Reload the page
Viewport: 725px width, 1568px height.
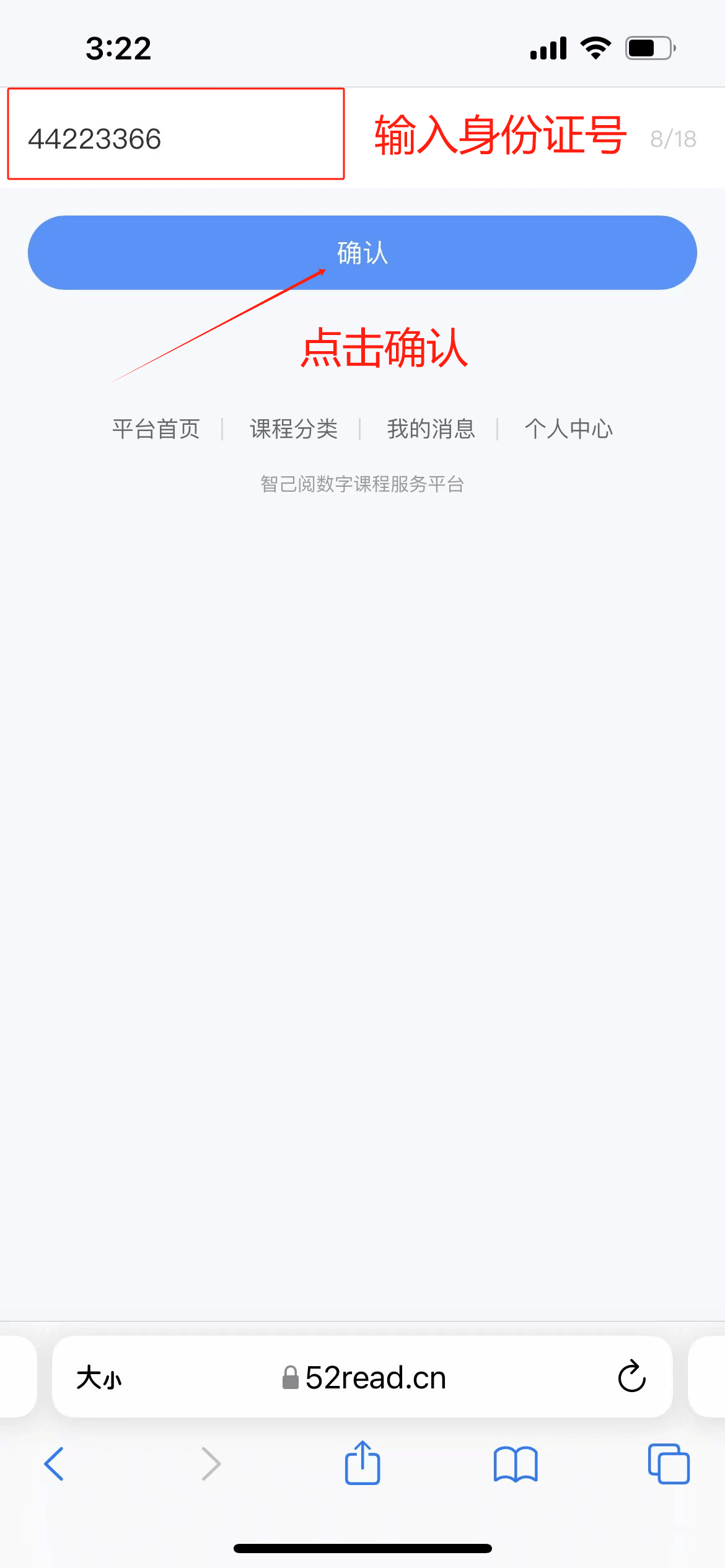coord(631,1377)
